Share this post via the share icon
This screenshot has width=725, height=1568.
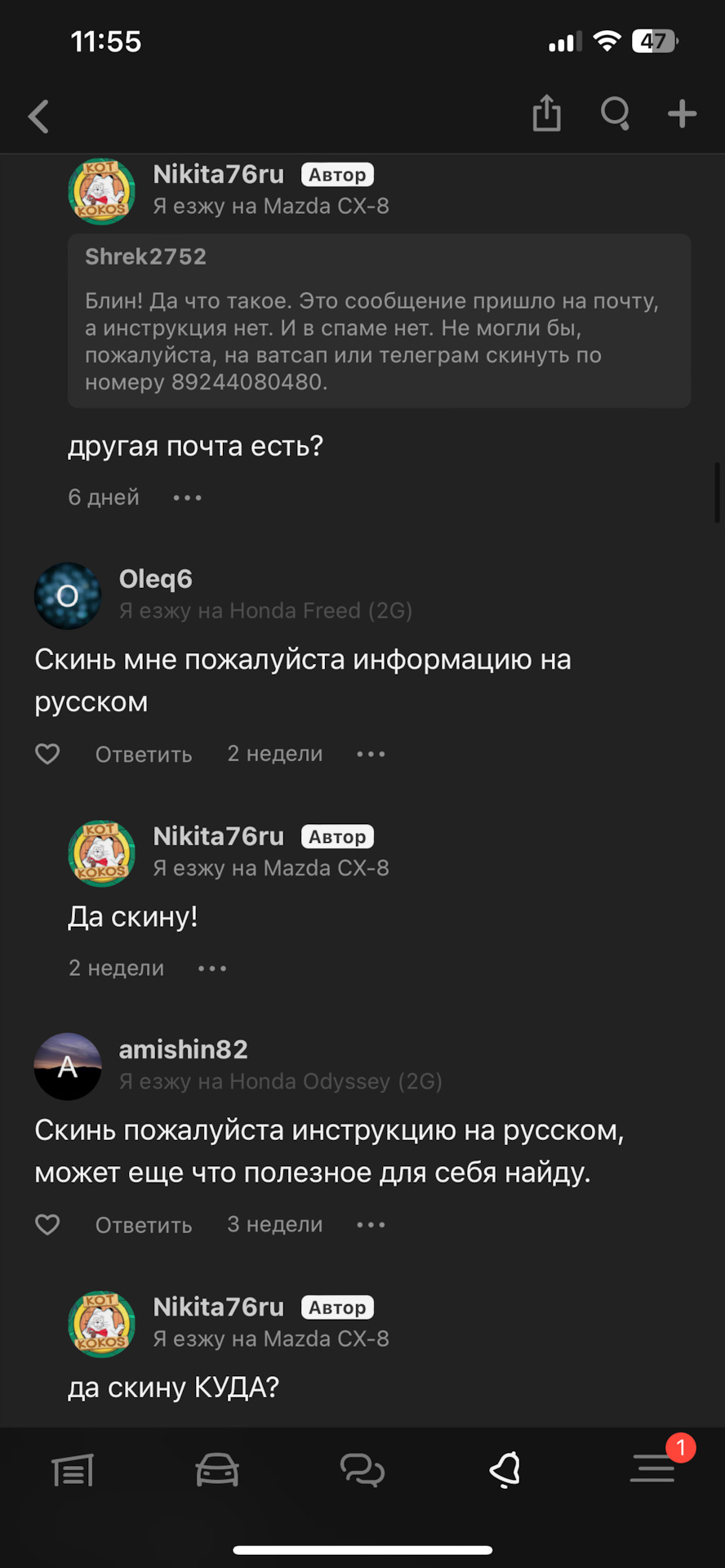click(x=546, y=114)
